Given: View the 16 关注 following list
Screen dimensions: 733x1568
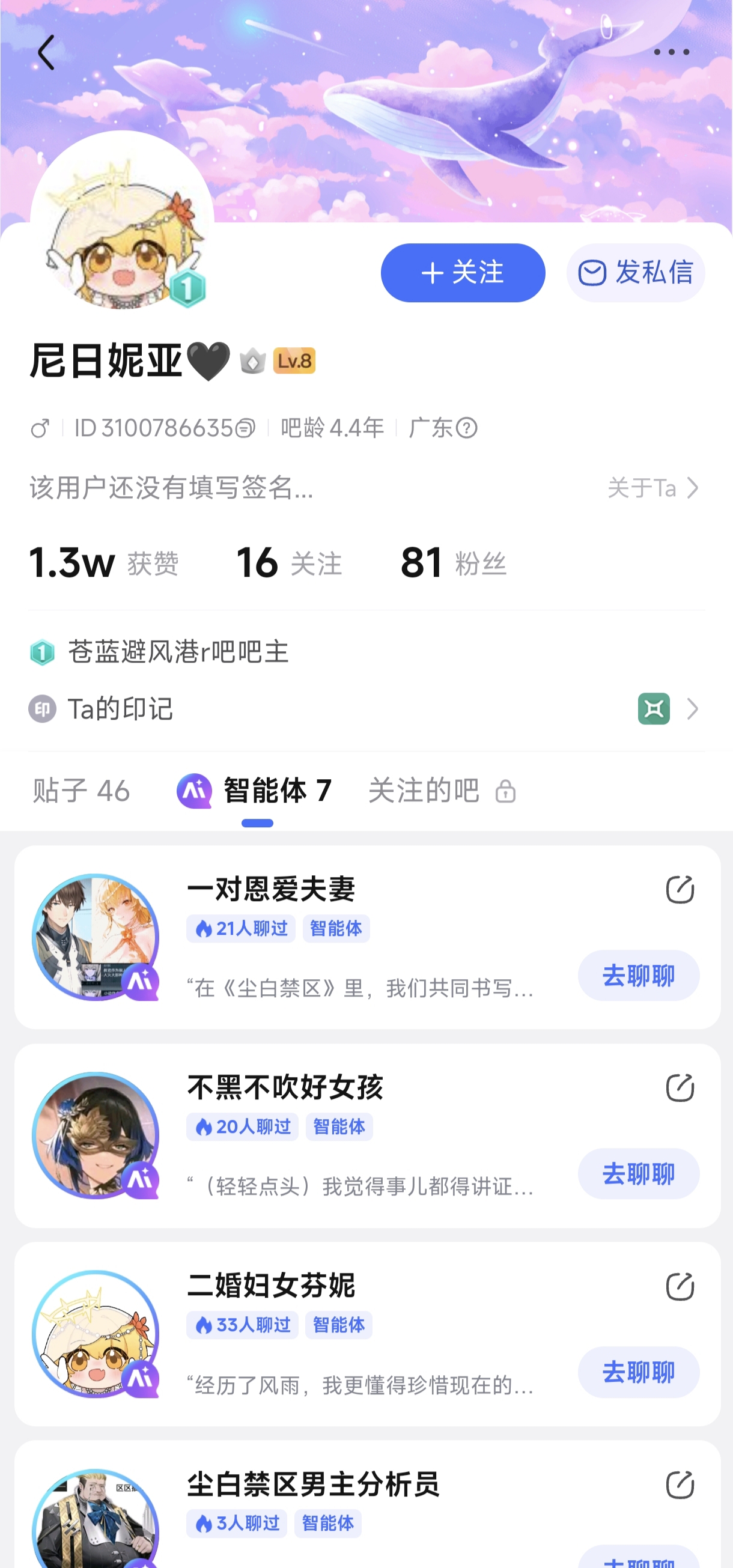Looking at the screenshot, I should [288, 562].
